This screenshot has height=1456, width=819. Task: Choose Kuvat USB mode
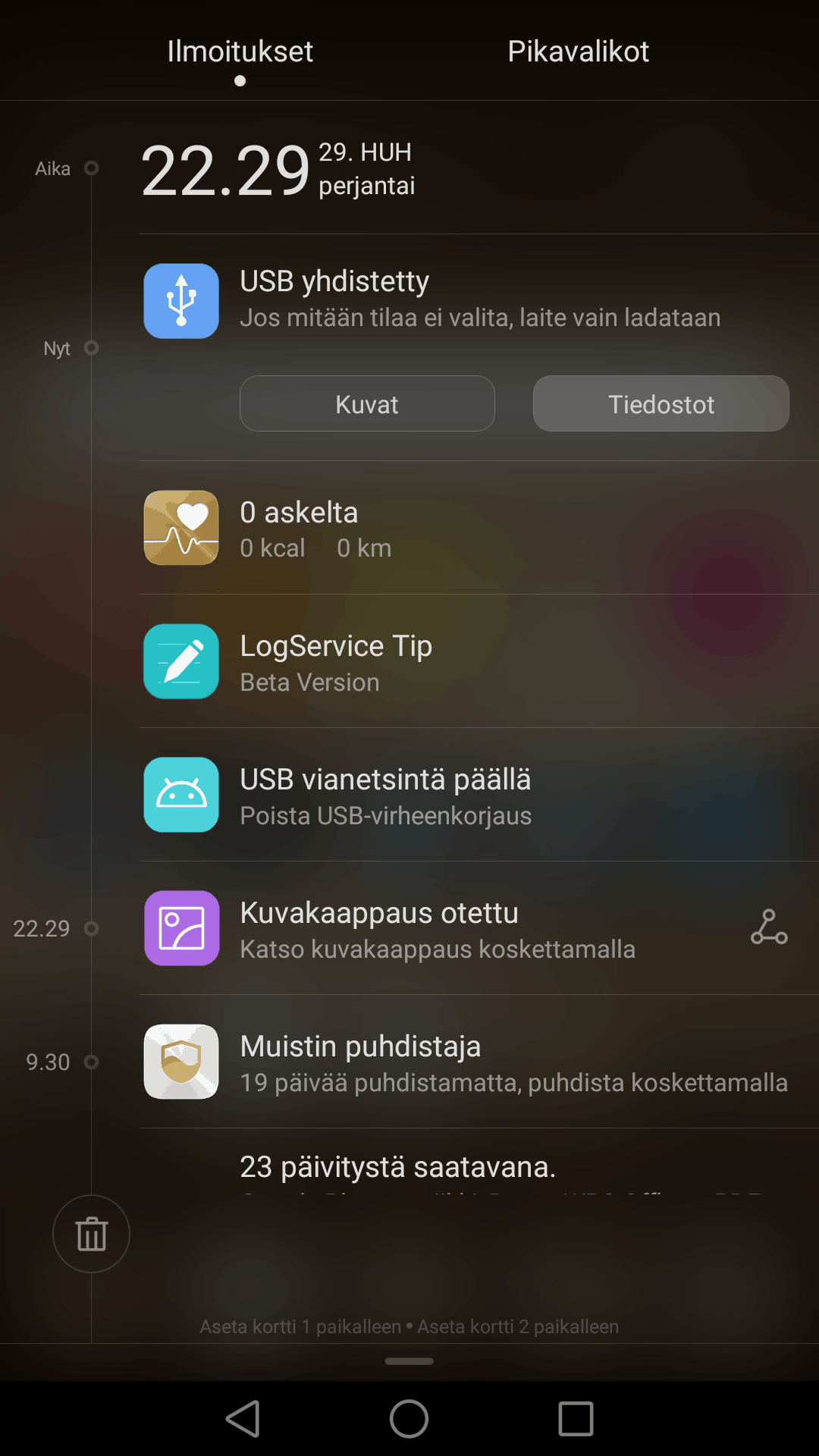(367, 404)
